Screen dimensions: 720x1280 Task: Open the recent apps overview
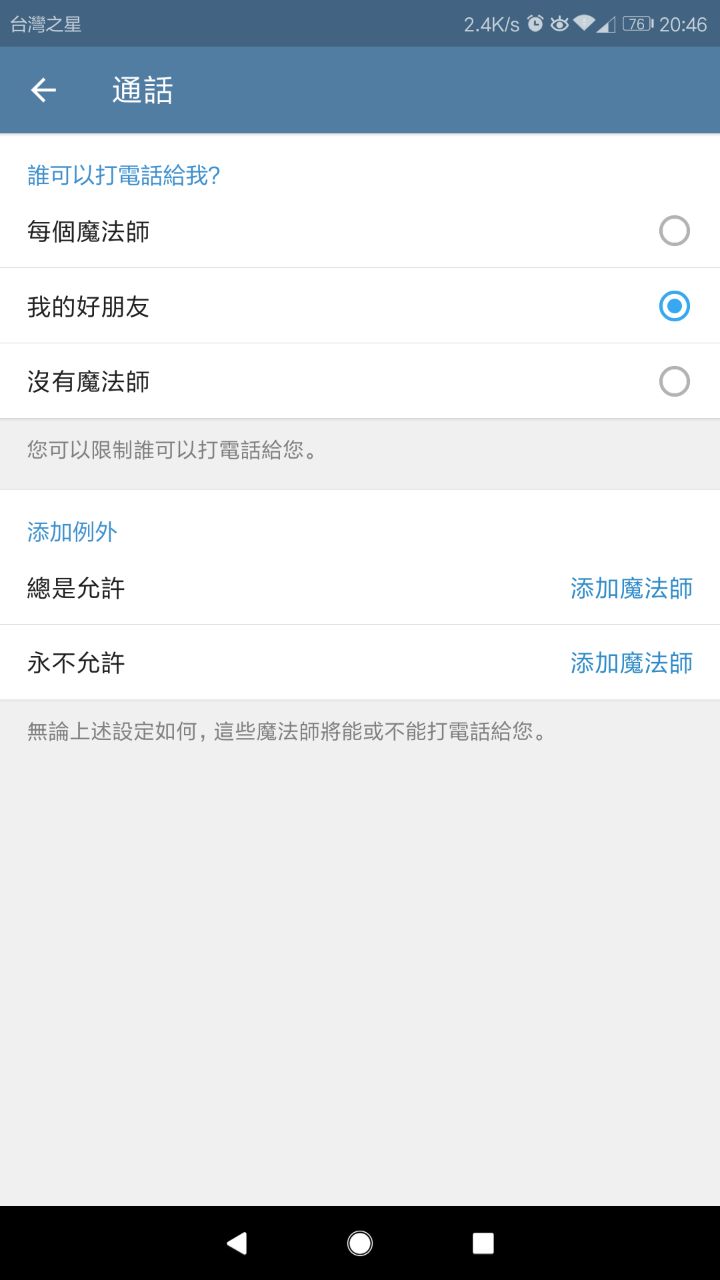483,1243
